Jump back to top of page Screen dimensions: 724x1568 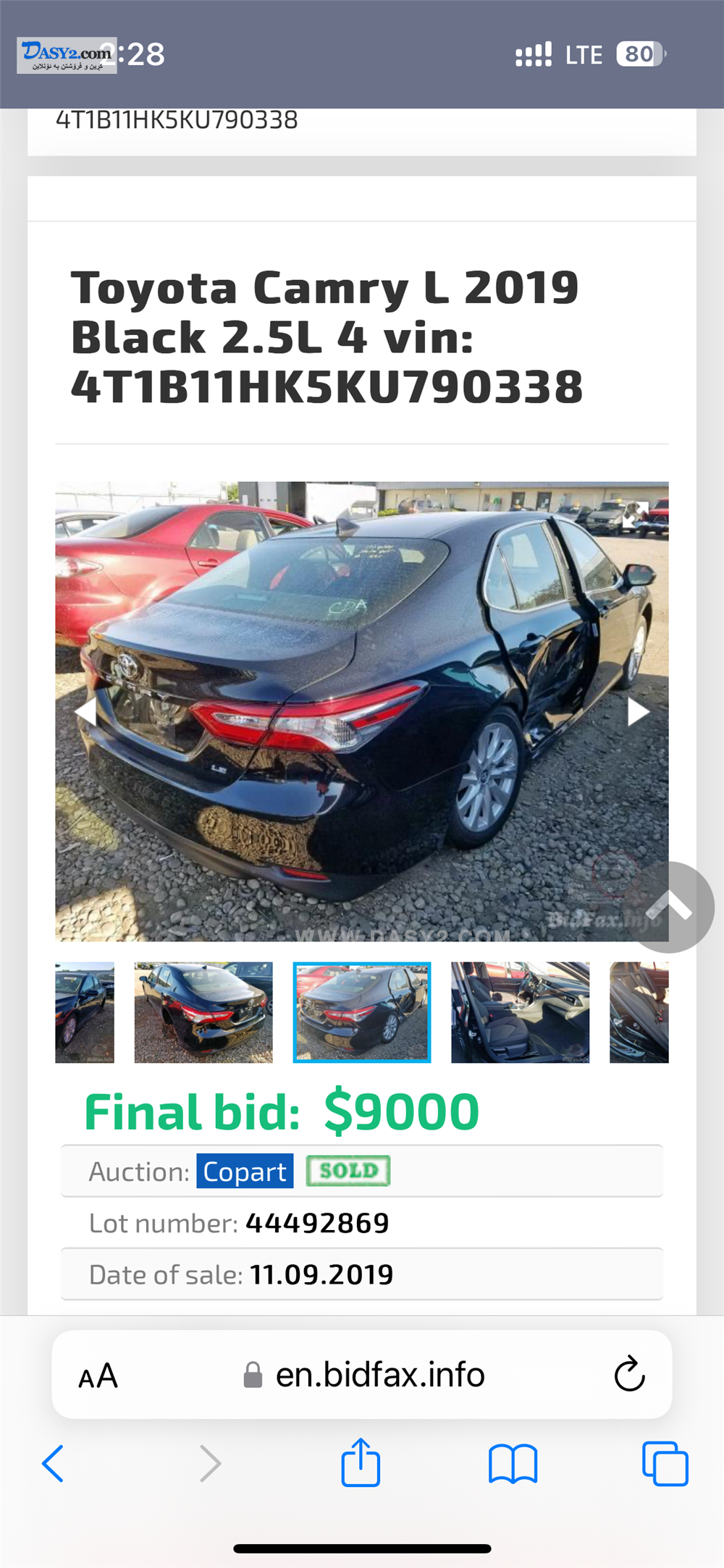669,907
